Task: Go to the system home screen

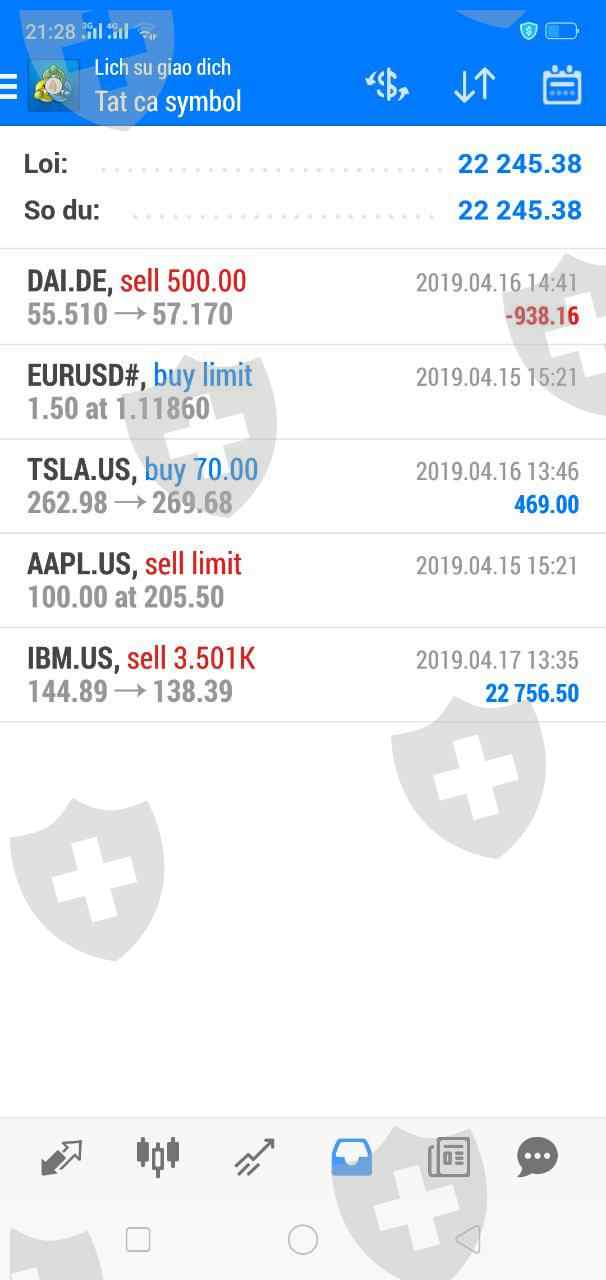Action: pos(303,1240)
